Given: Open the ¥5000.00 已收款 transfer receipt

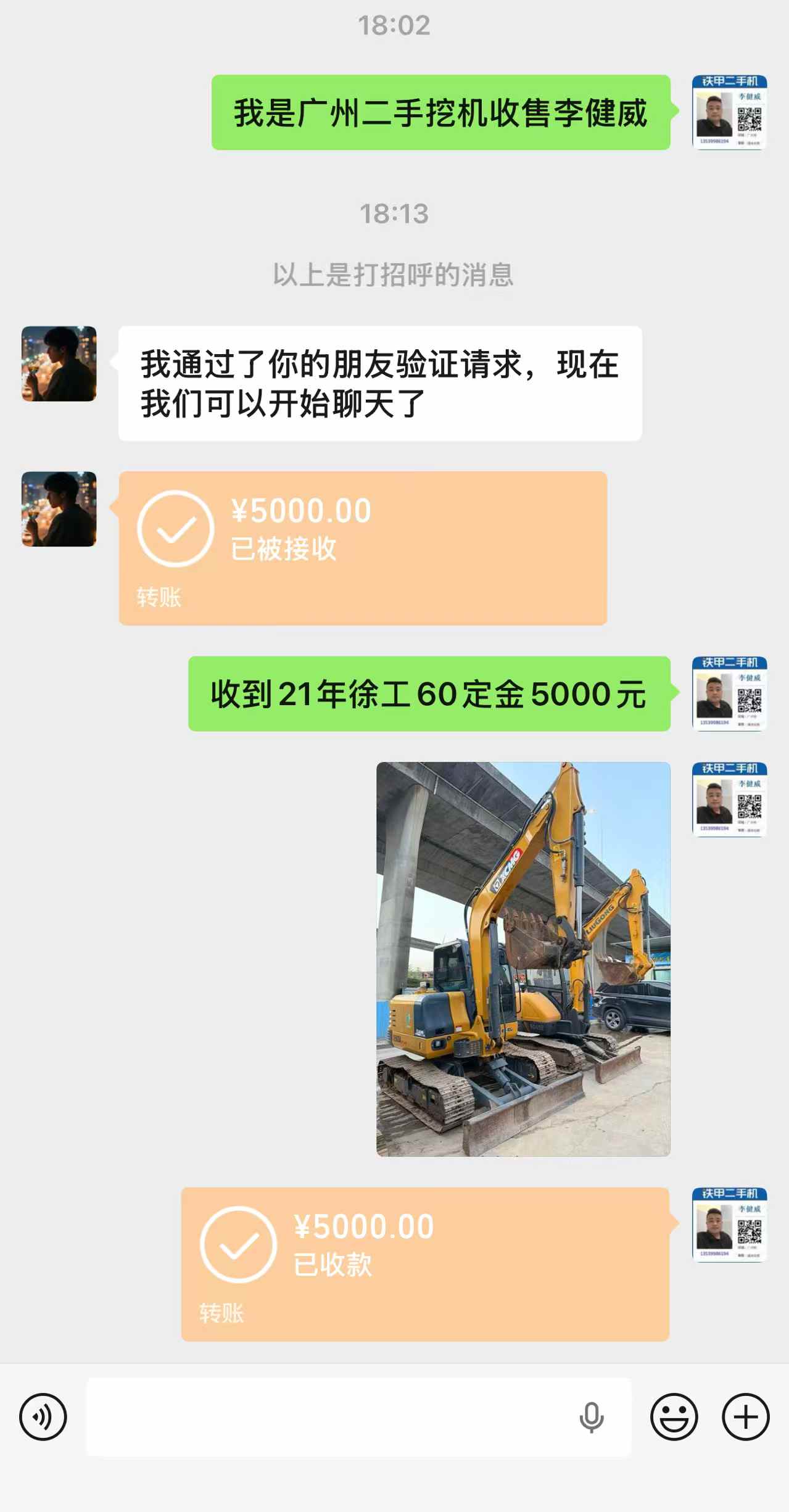Looking at the screenshot, I should [425, 1264].
